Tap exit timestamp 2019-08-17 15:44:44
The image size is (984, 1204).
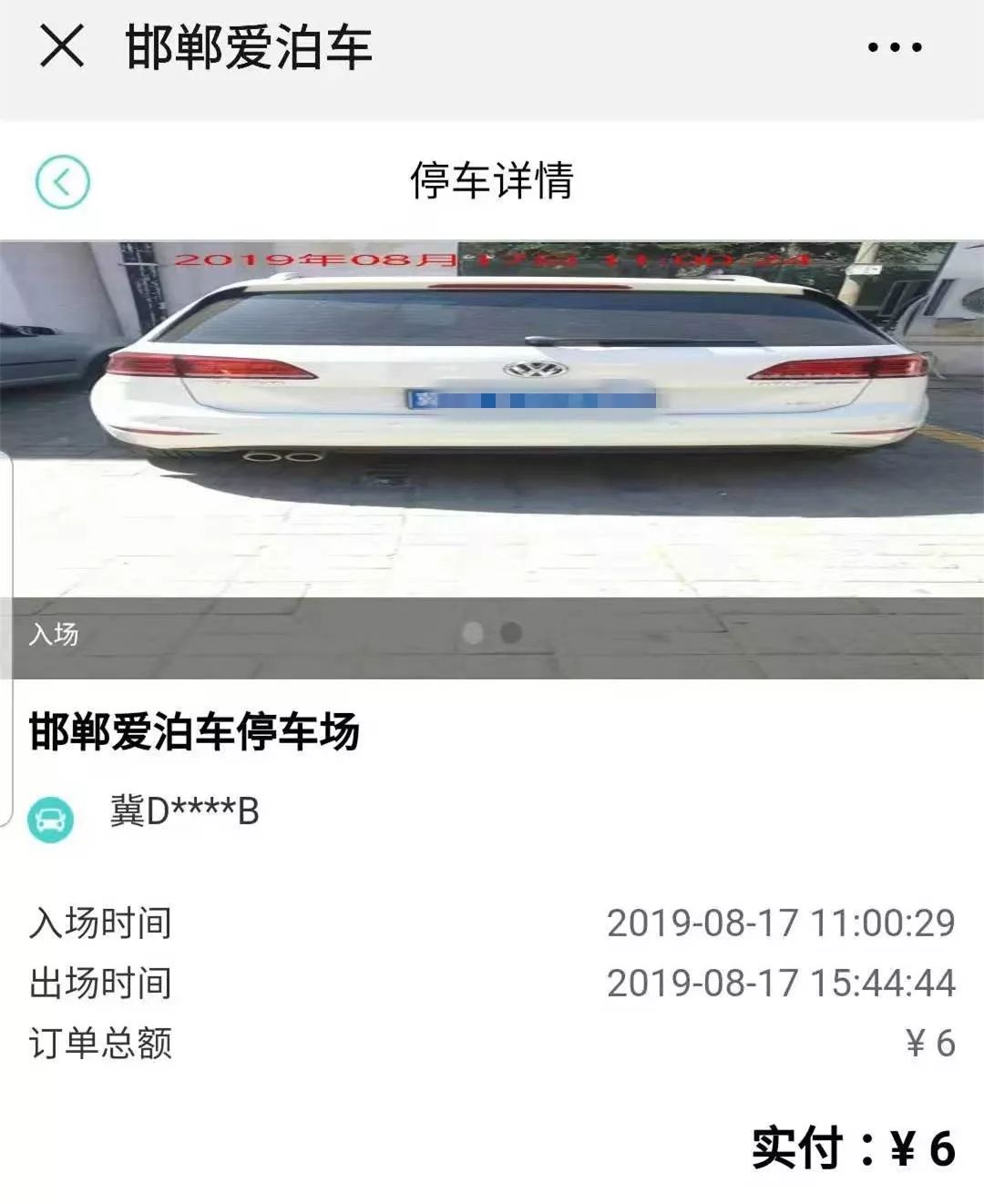tap(784, 982)
